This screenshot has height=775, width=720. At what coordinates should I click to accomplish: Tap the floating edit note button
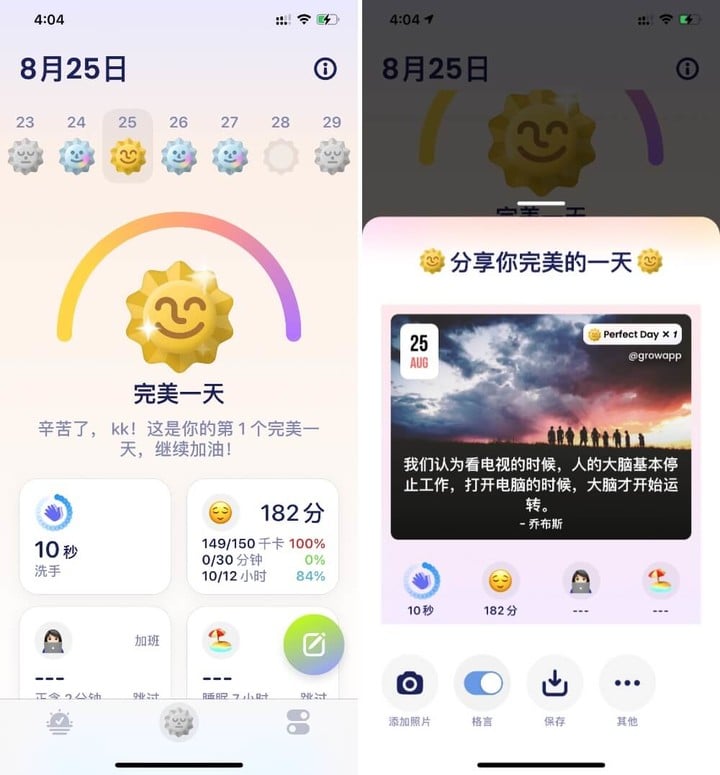click(313, 645)
